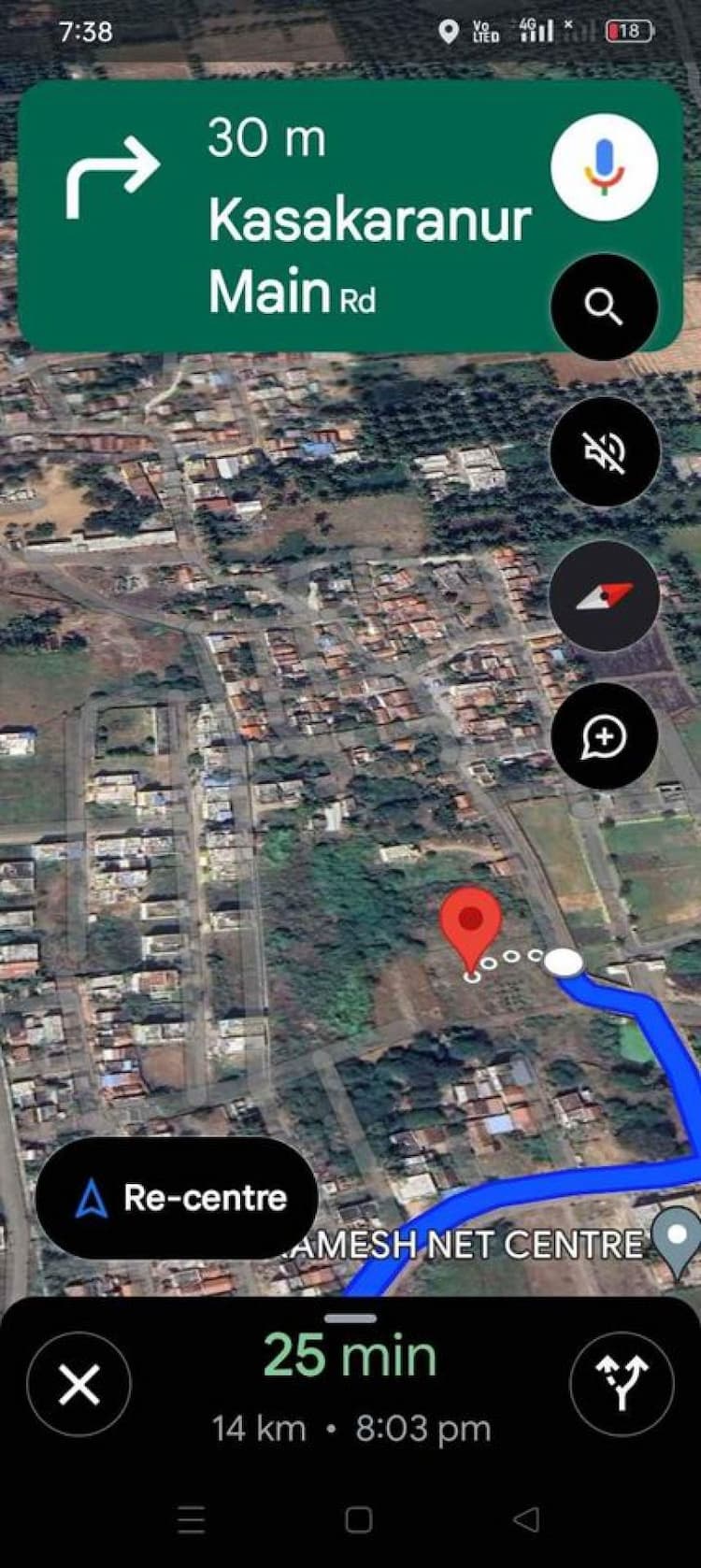
Task: Unmute voice guidance with the muted speaker icon
Action: (605, 450)
